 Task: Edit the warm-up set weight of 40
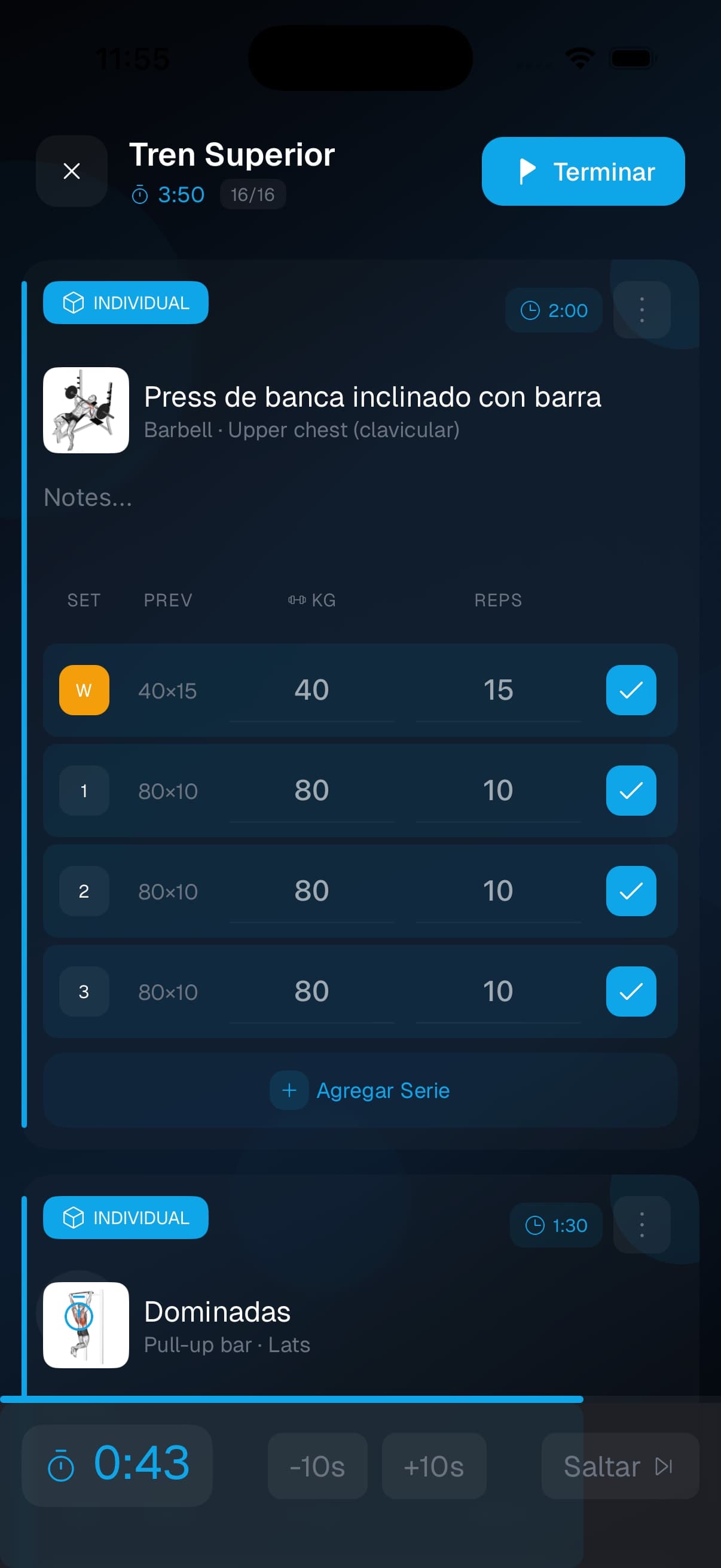coord(311,690)
